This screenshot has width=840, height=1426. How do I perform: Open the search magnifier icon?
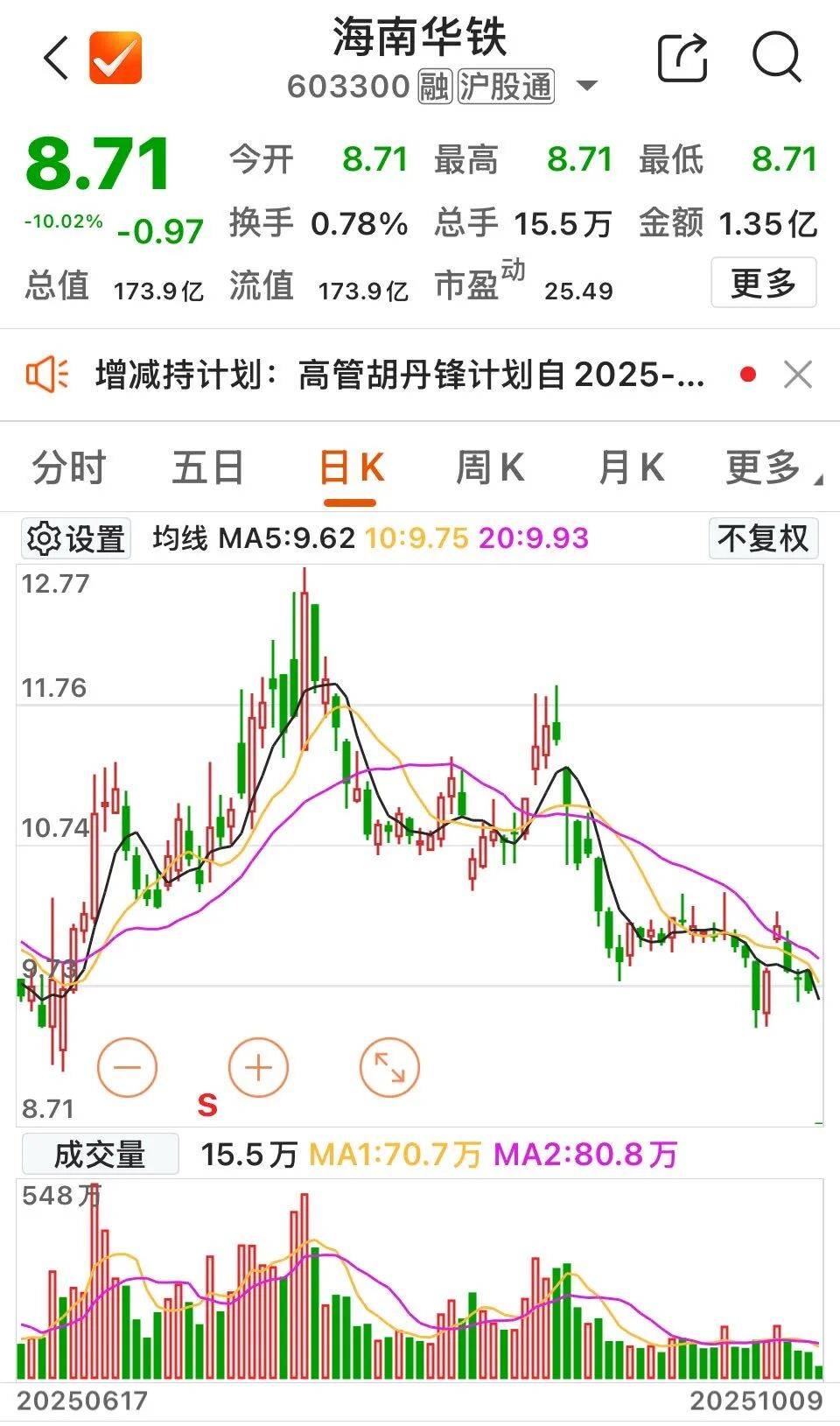[776, 58]
